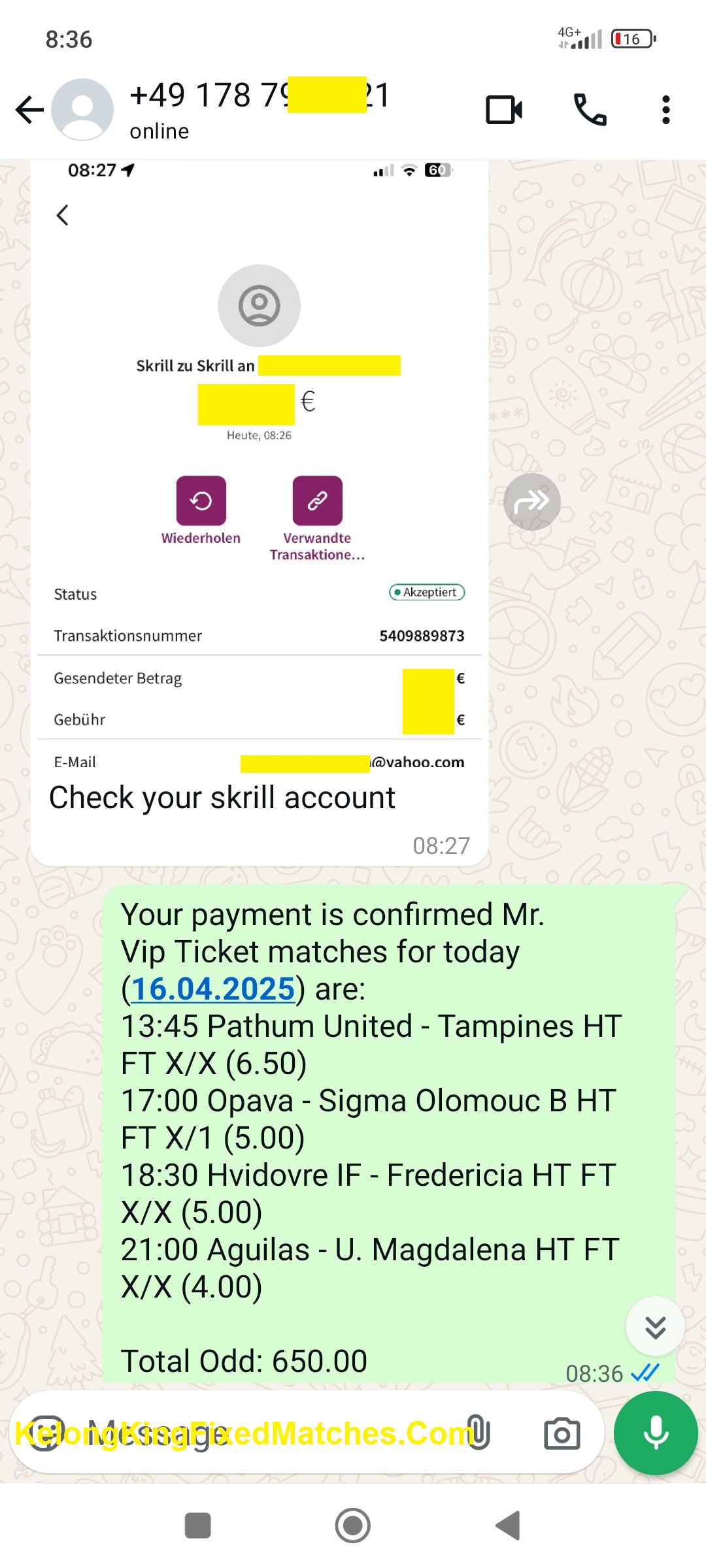This screenshot has width=706, height=1568.
Task: Attach a file with the paperclip
Action: coord(479,1433)
